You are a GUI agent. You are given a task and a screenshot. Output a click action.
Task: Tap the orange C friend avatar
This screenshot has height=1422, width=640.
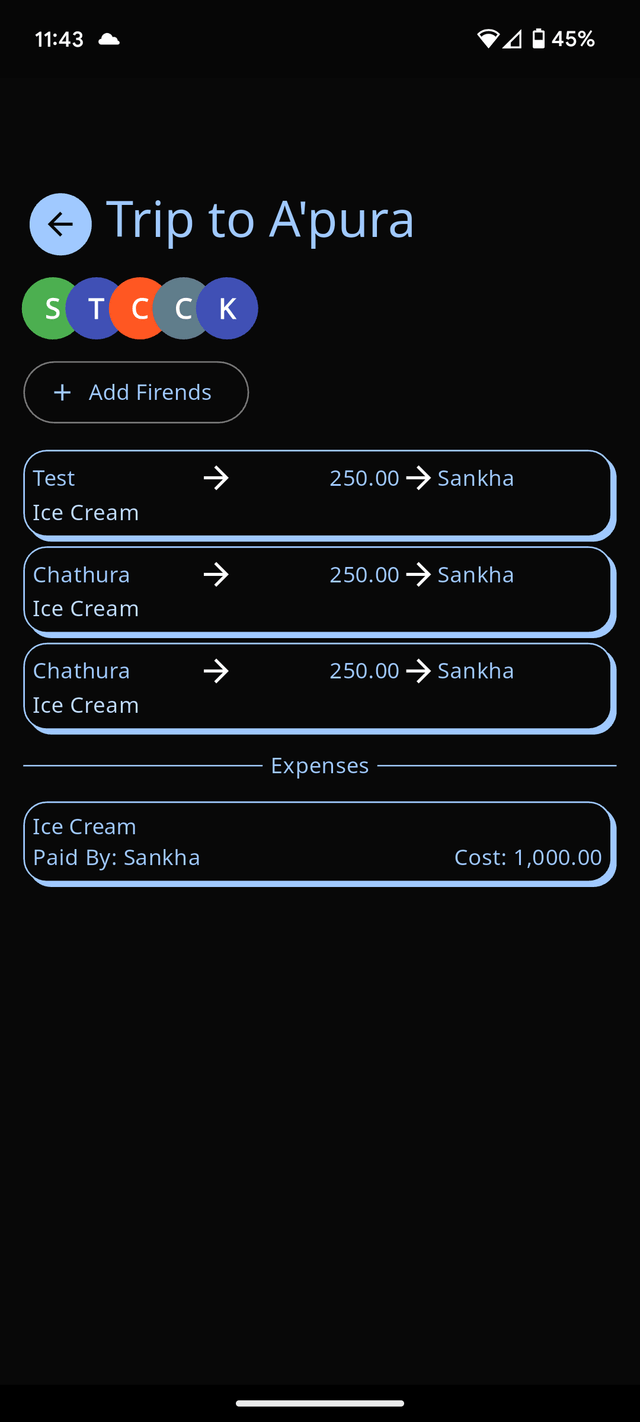pos(138,308)
